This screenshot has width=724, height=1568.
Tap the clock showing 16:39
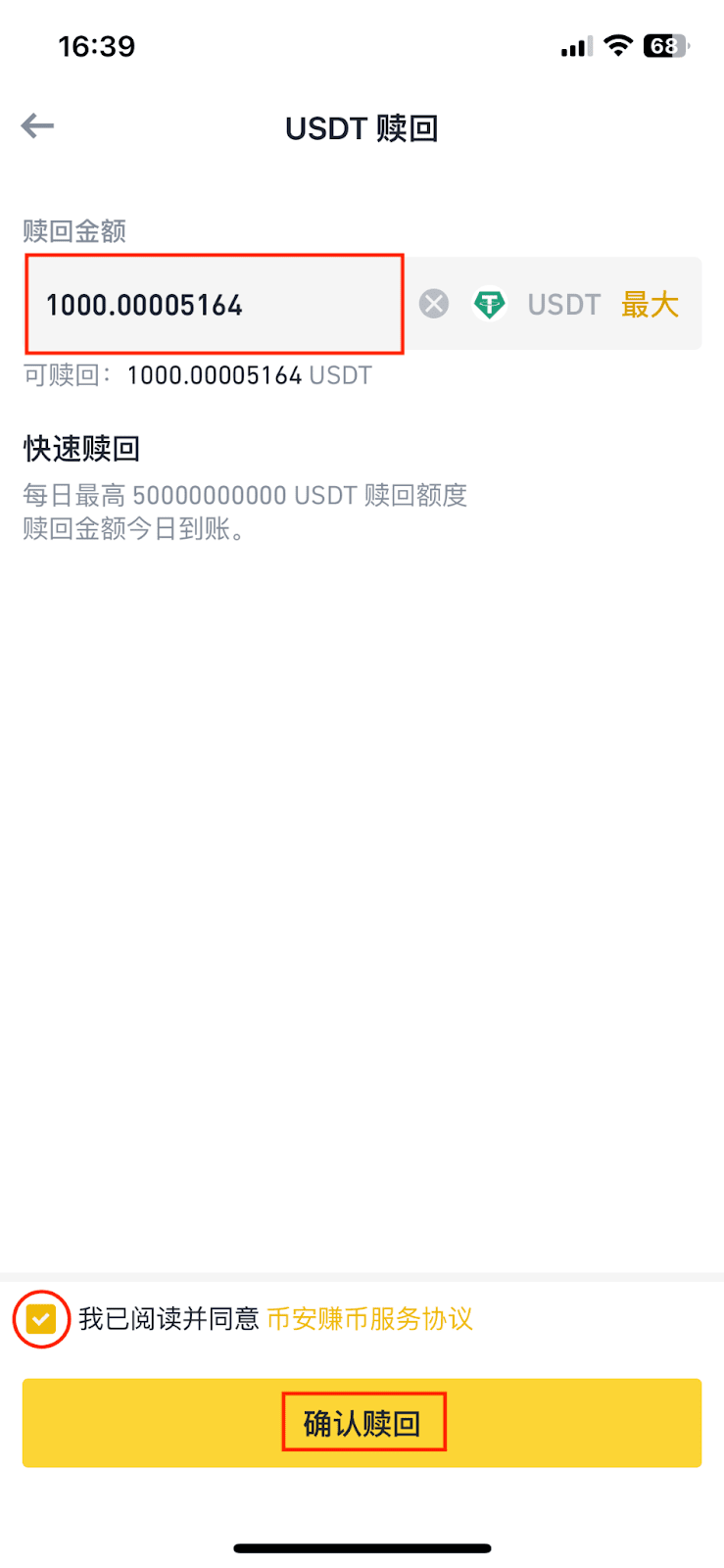[x=97, y=45]
